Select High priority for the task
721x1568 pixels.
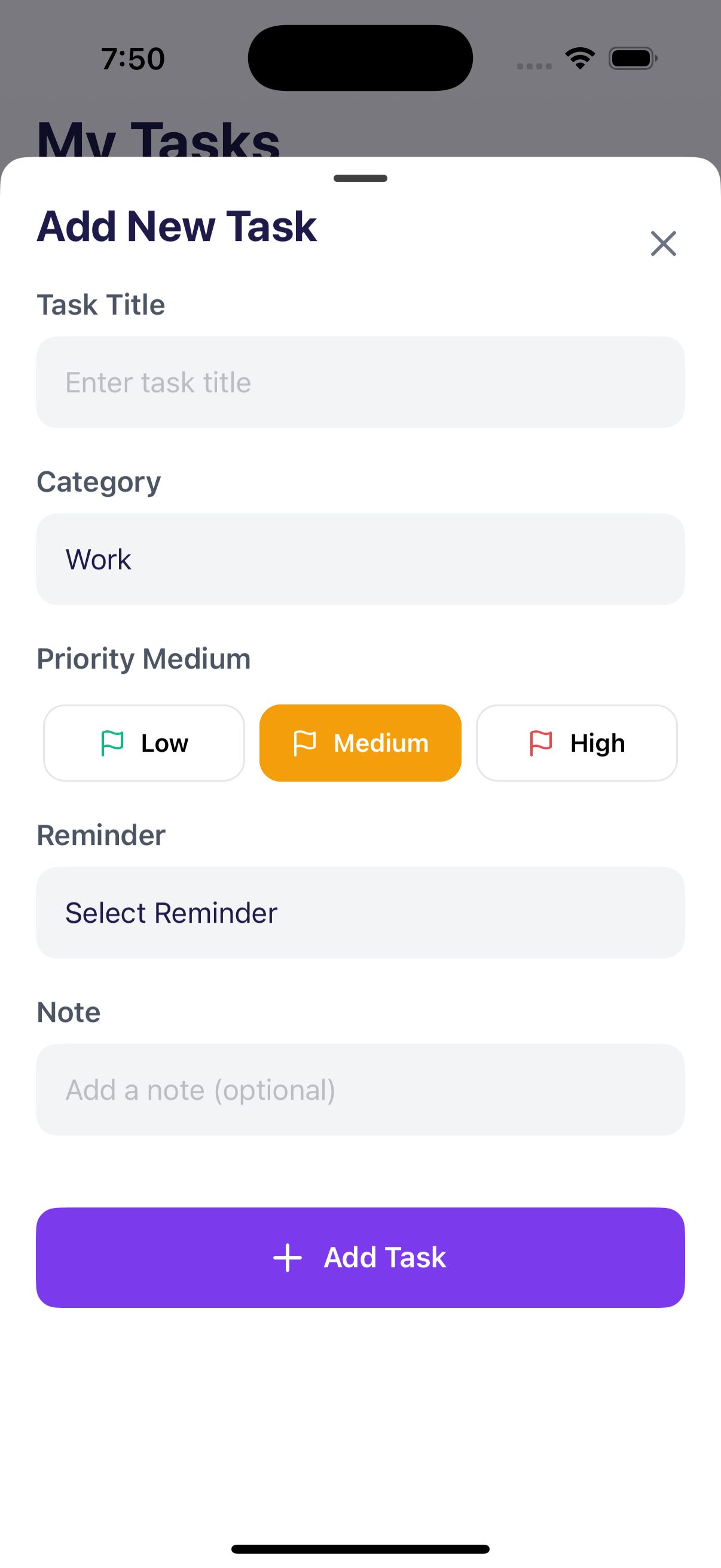576,743
